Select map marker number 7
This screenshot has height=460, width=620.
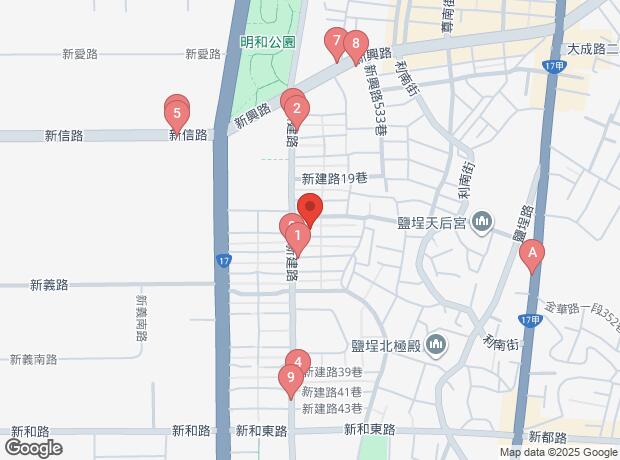click(x=335, y=41)
